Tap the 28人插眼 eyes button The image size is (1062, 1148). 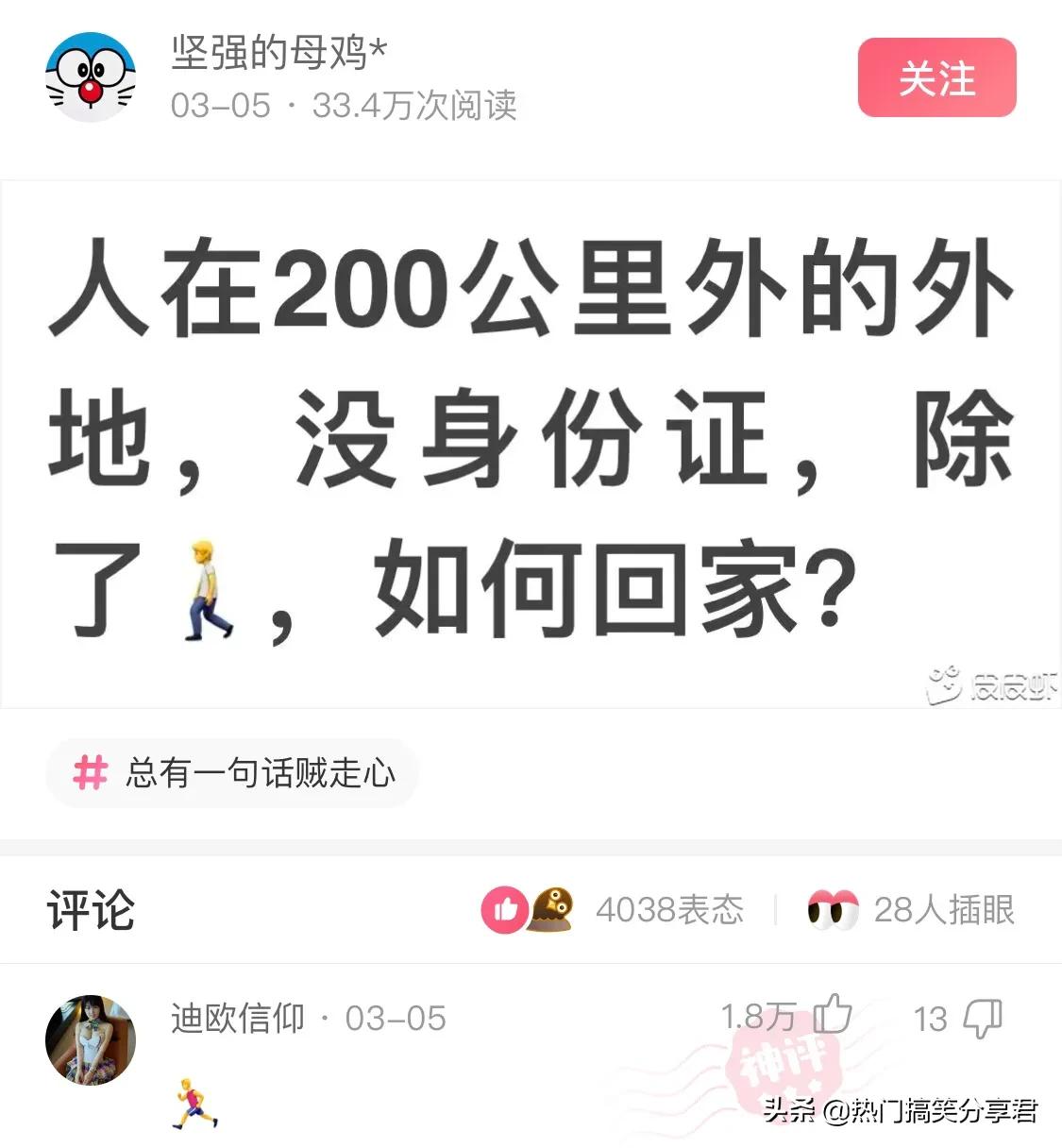910,910
